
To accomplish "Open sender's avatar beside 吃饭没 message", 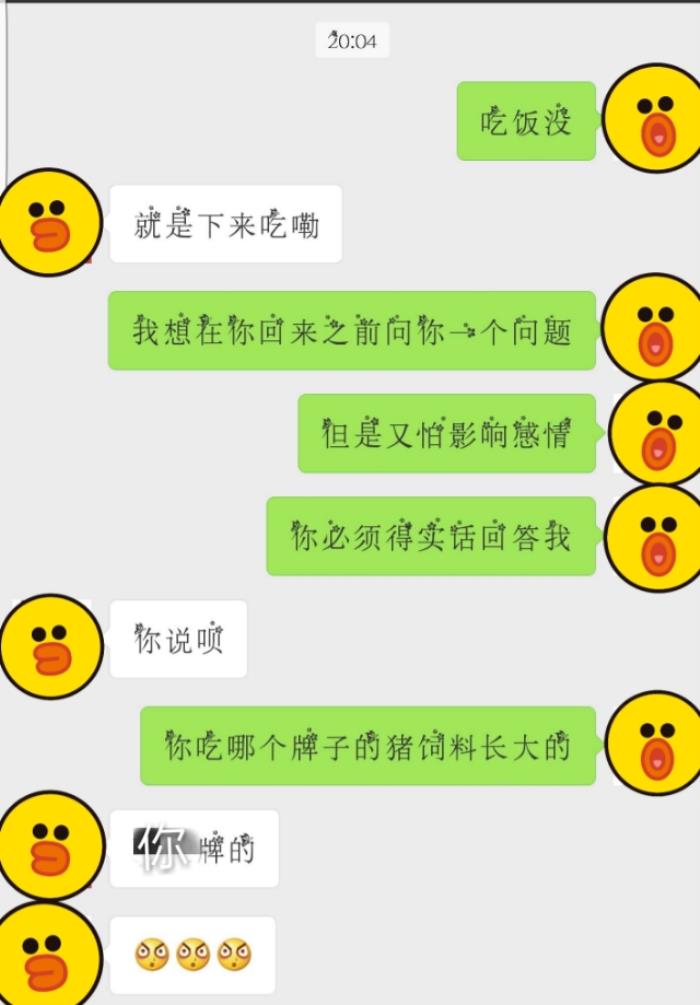I will click(653, 119).
